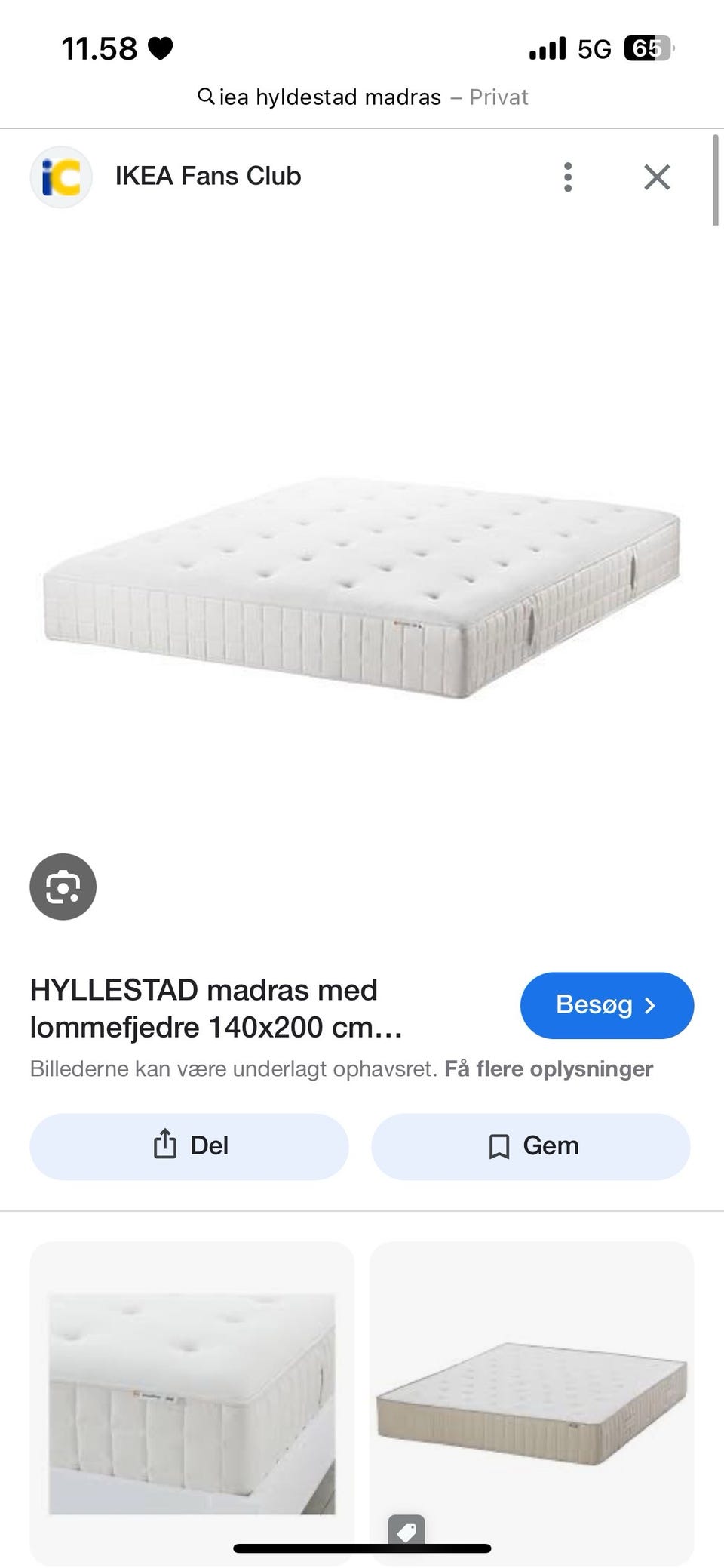This screenshot has height=1568, width=724.
Task: Open the Få flere oplysninger link
Action: [548, 1068]
